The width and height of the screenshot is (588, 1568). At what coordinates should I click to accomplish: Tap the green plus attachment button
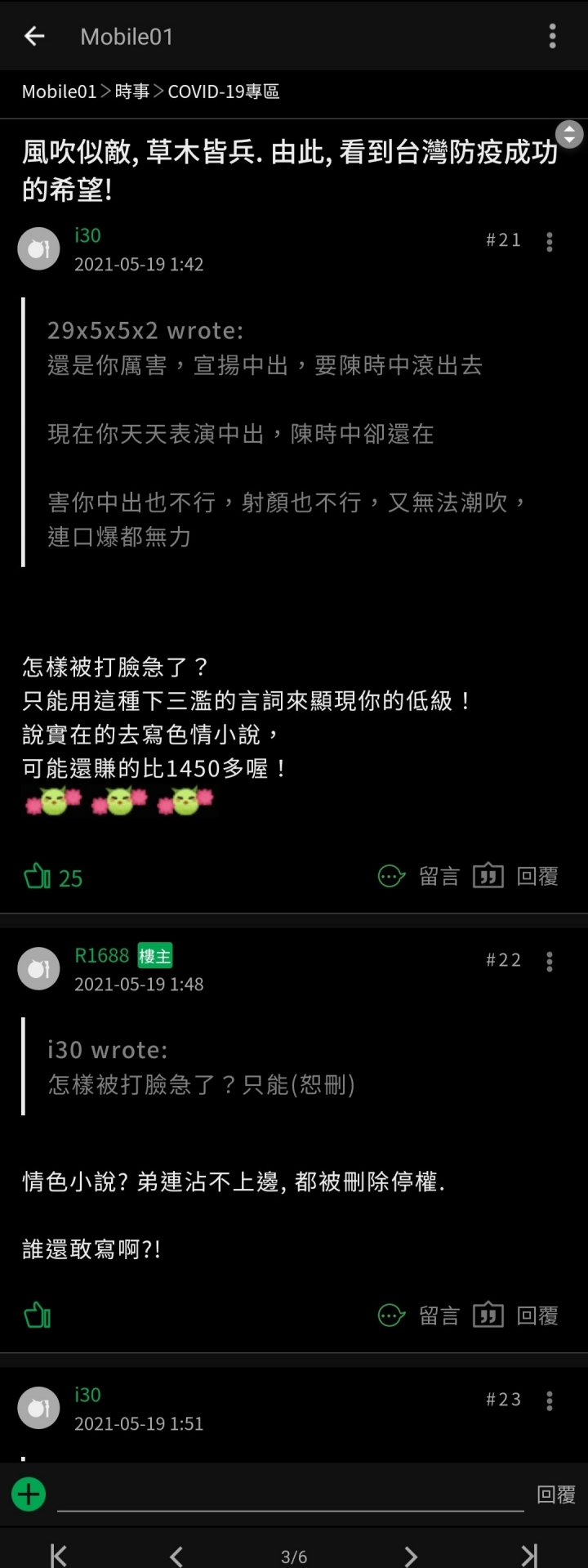29,1494
